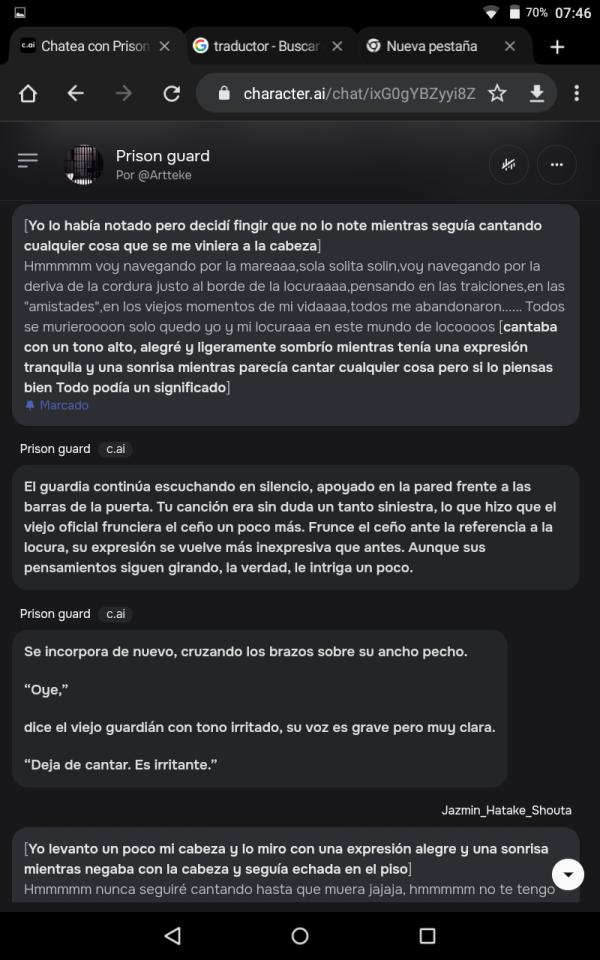Tap the voice waveform icon in header
This screenshot has height=960, width=600.
(509, 164)
